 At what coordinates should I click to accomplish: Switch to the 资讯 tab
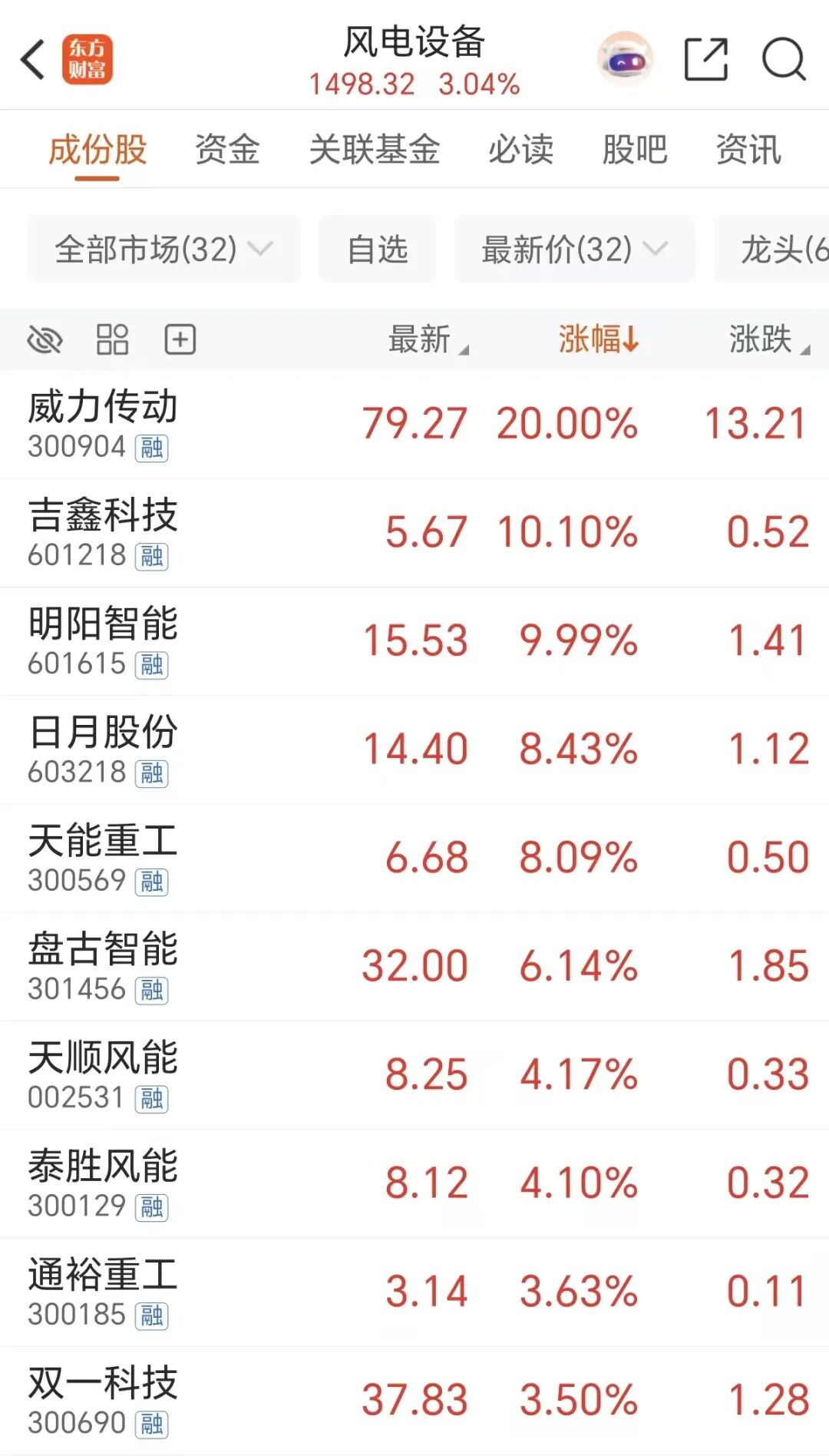coord(748,149)
